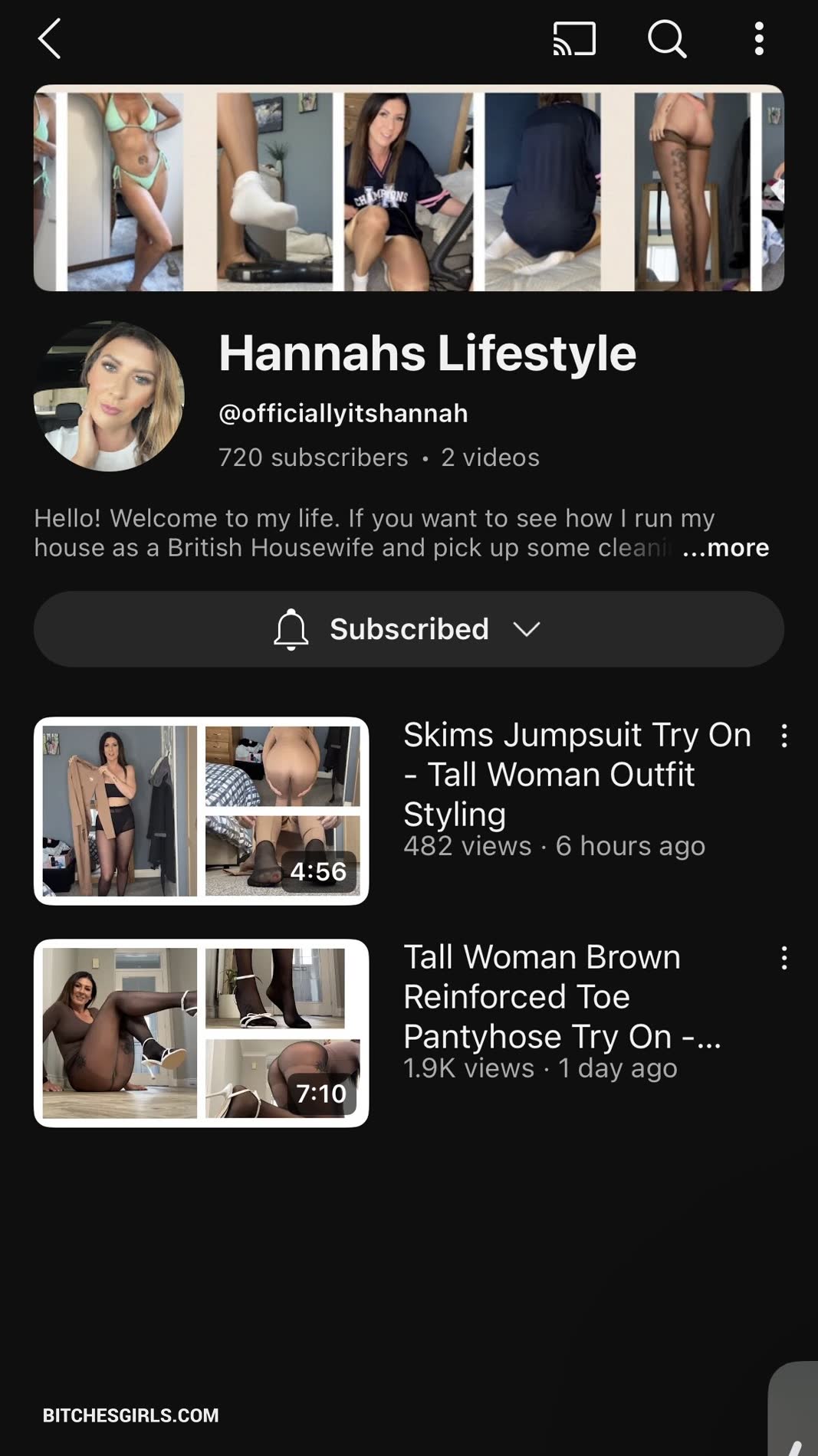Play the Skims Jumpsuit Try On video
The width and height of the screenshot is (818, 1456).
(202, 811)
